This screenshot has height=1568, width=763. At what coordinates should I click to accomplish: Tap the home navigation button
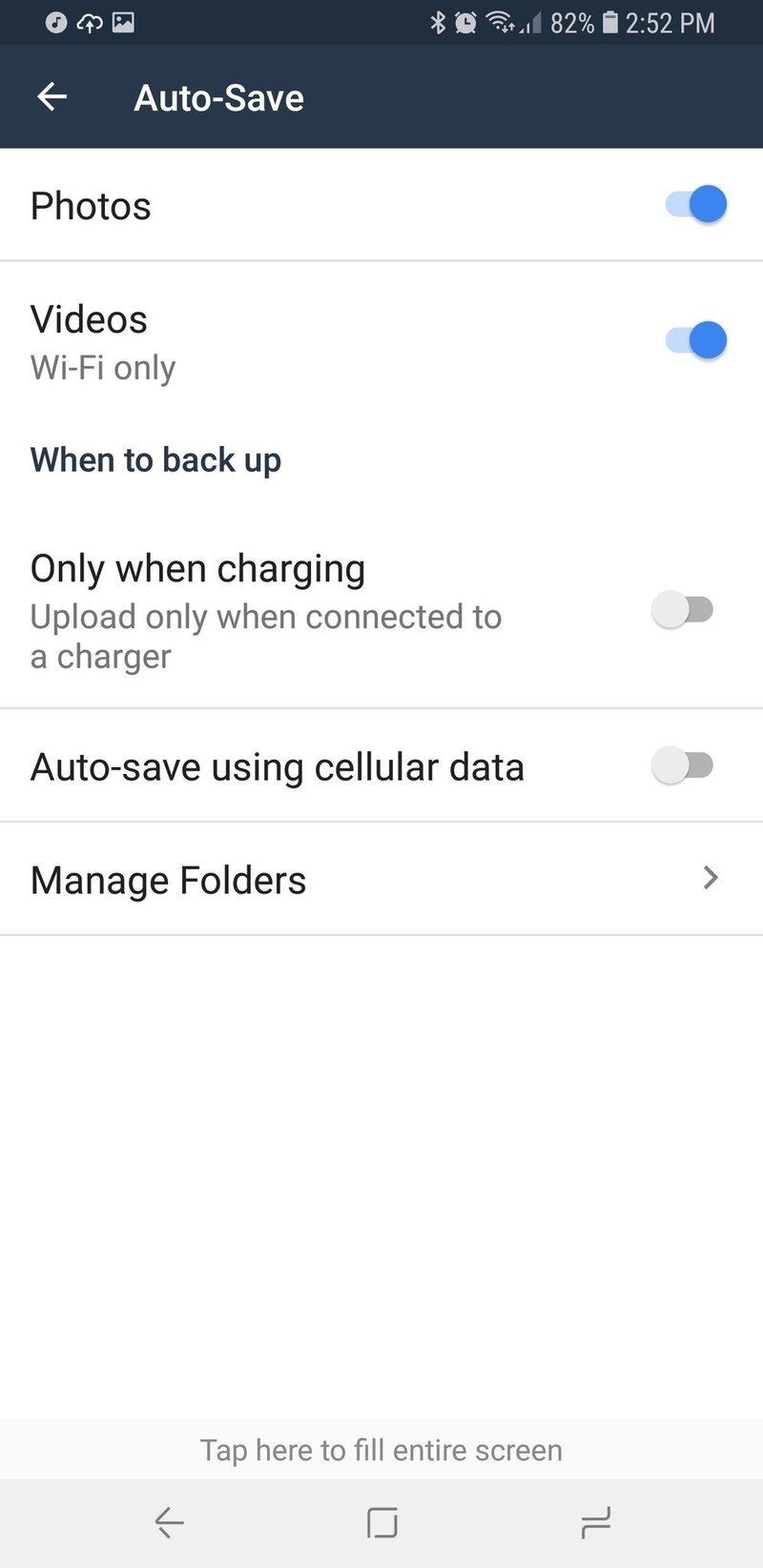coord(381,1523)
